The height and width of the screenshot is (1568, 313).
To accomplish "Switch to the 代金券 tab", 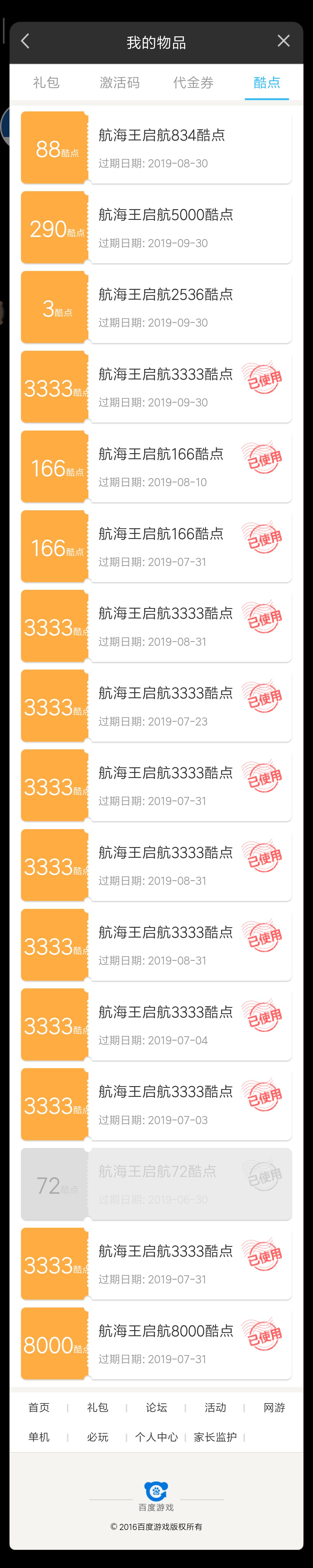I will [193, 83].
